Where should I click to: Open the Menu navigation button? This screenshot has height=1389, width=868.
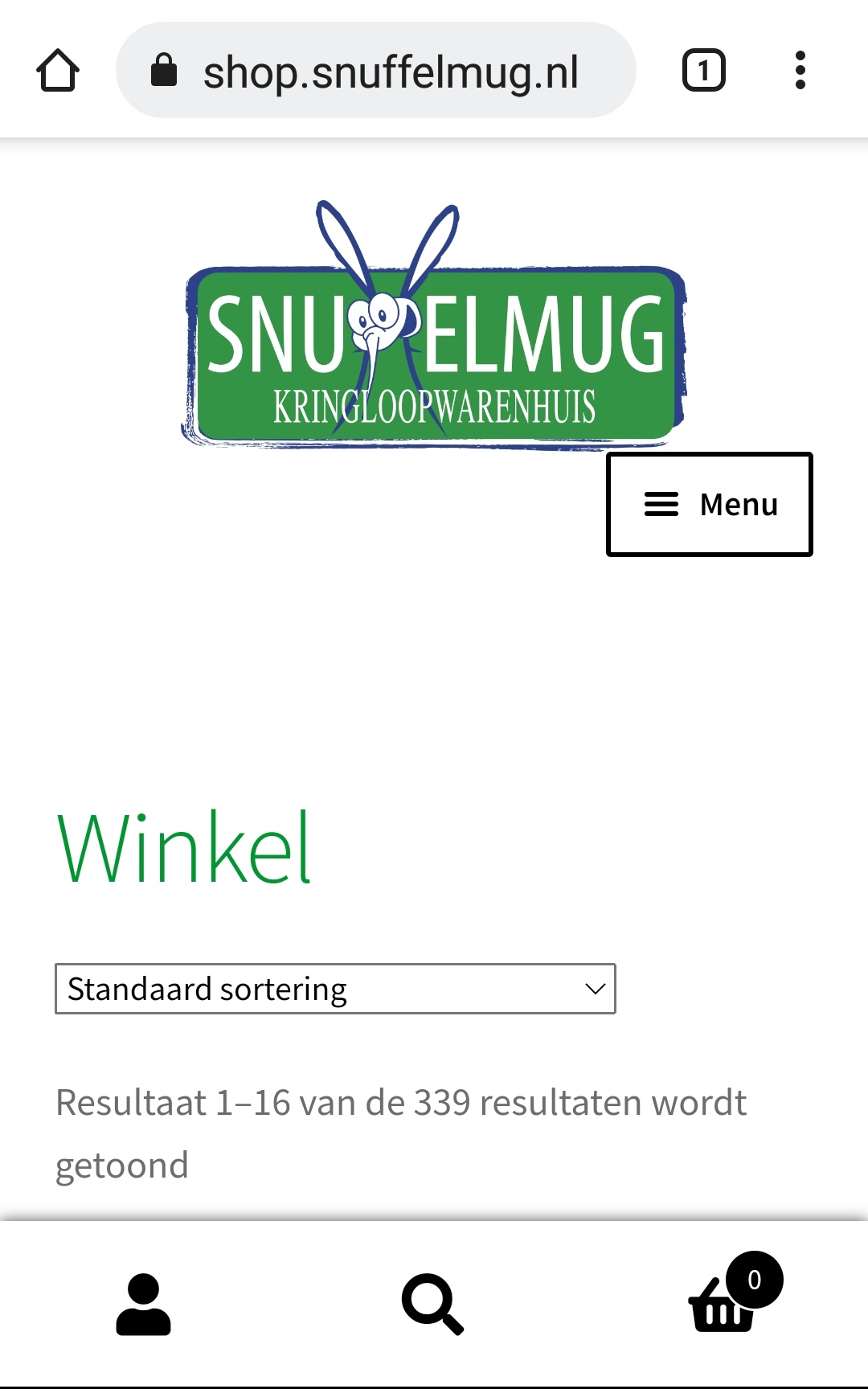(710, 504)
